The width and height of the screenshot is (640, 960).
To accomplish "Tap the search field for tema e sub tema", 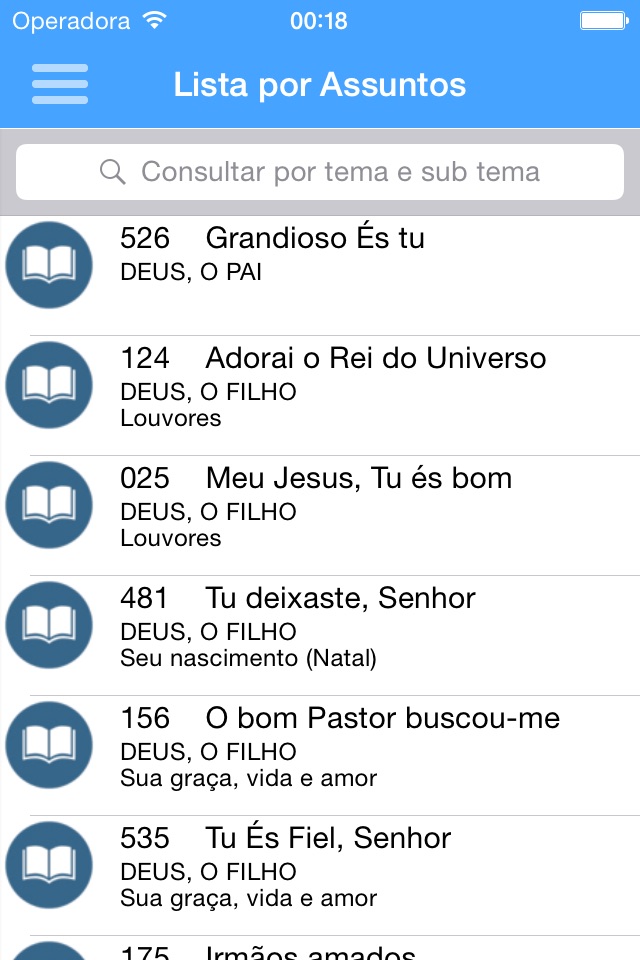I will (x=320, y=172).
